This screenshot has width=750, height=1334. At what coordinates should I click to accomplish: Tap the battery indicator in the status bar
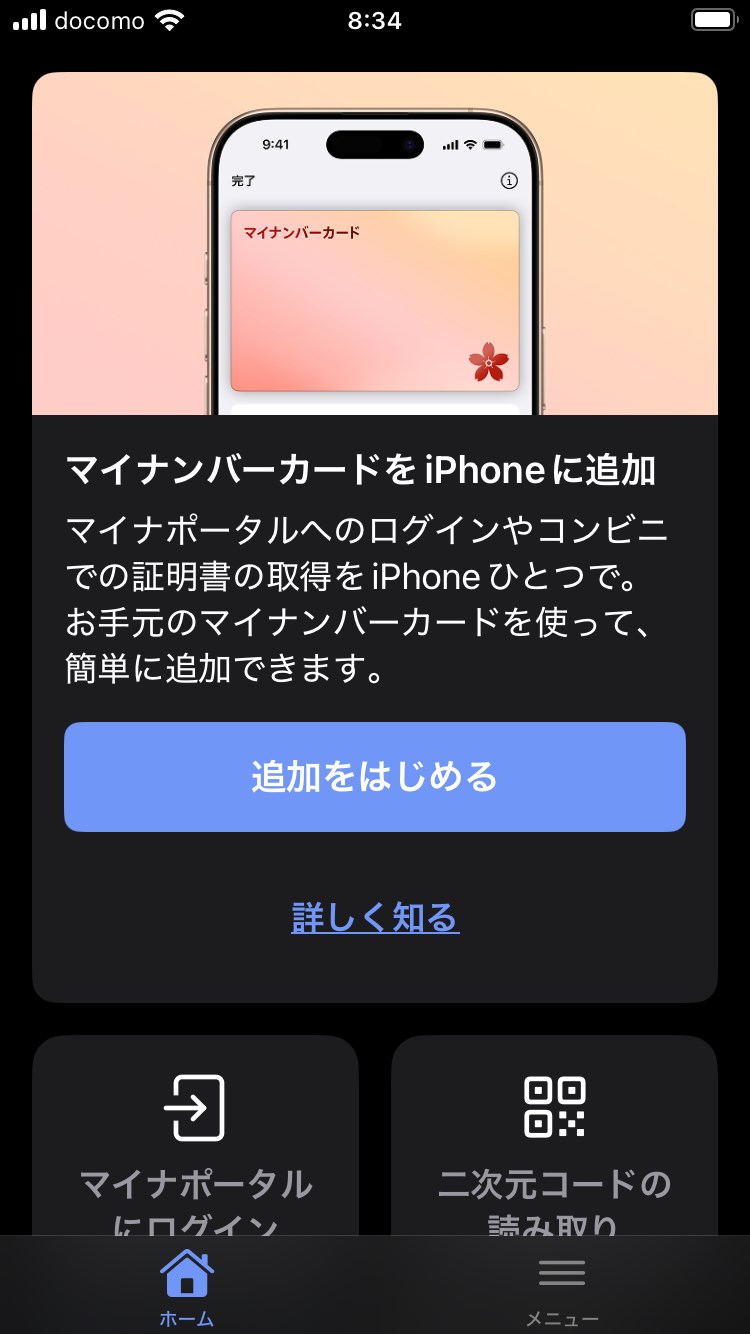(713, 18)
